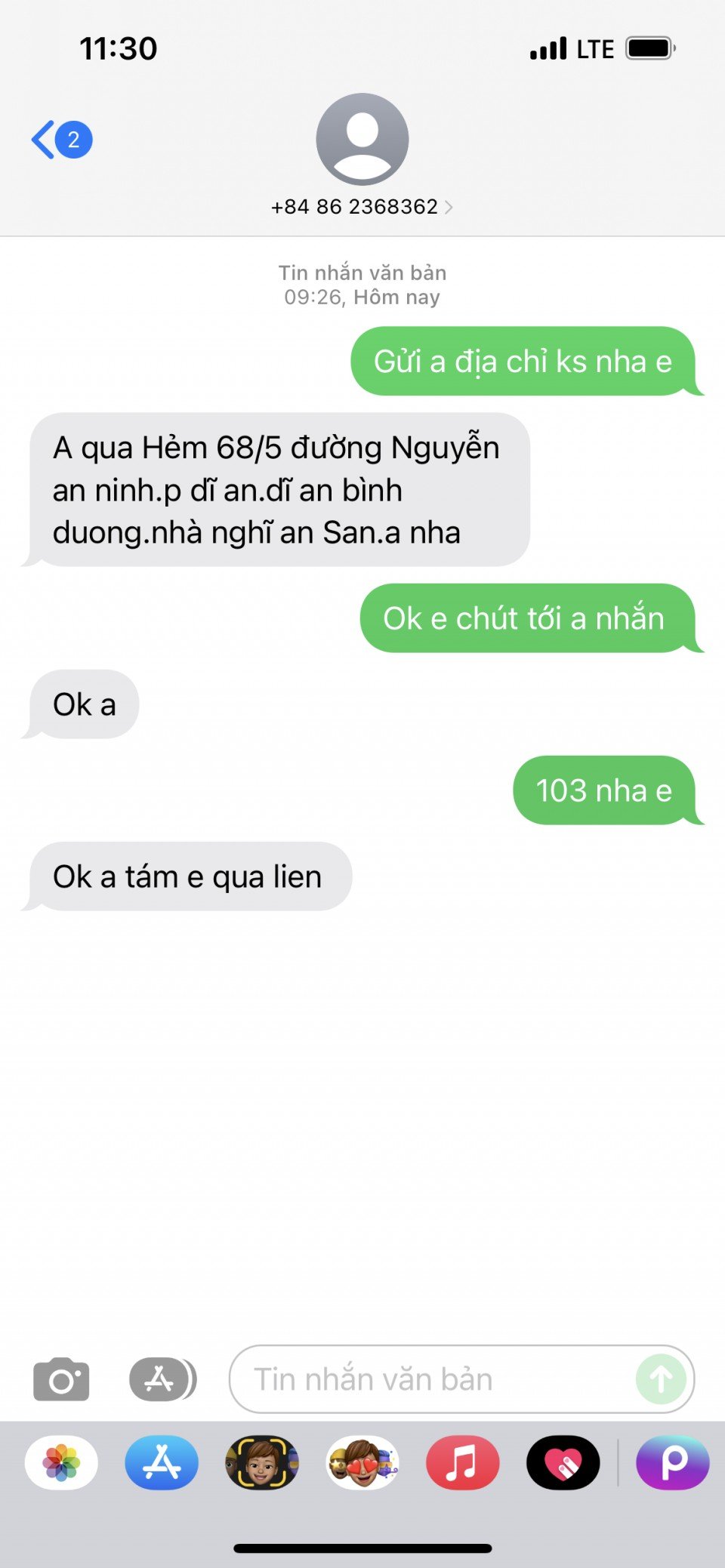Send the message with the arrow button
This screenshot has height=1568, width=725.
[x=661, y=1379]
